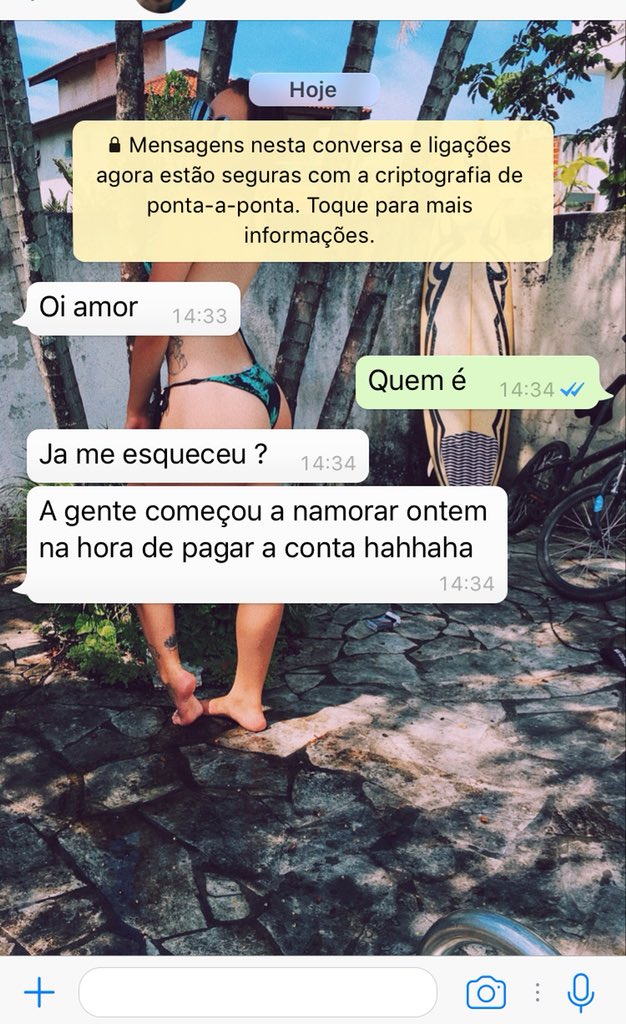Tap the microphone to record voice
Image resolution: width=626 pixels, height=1024 pixels.
[x=580, y=993]
